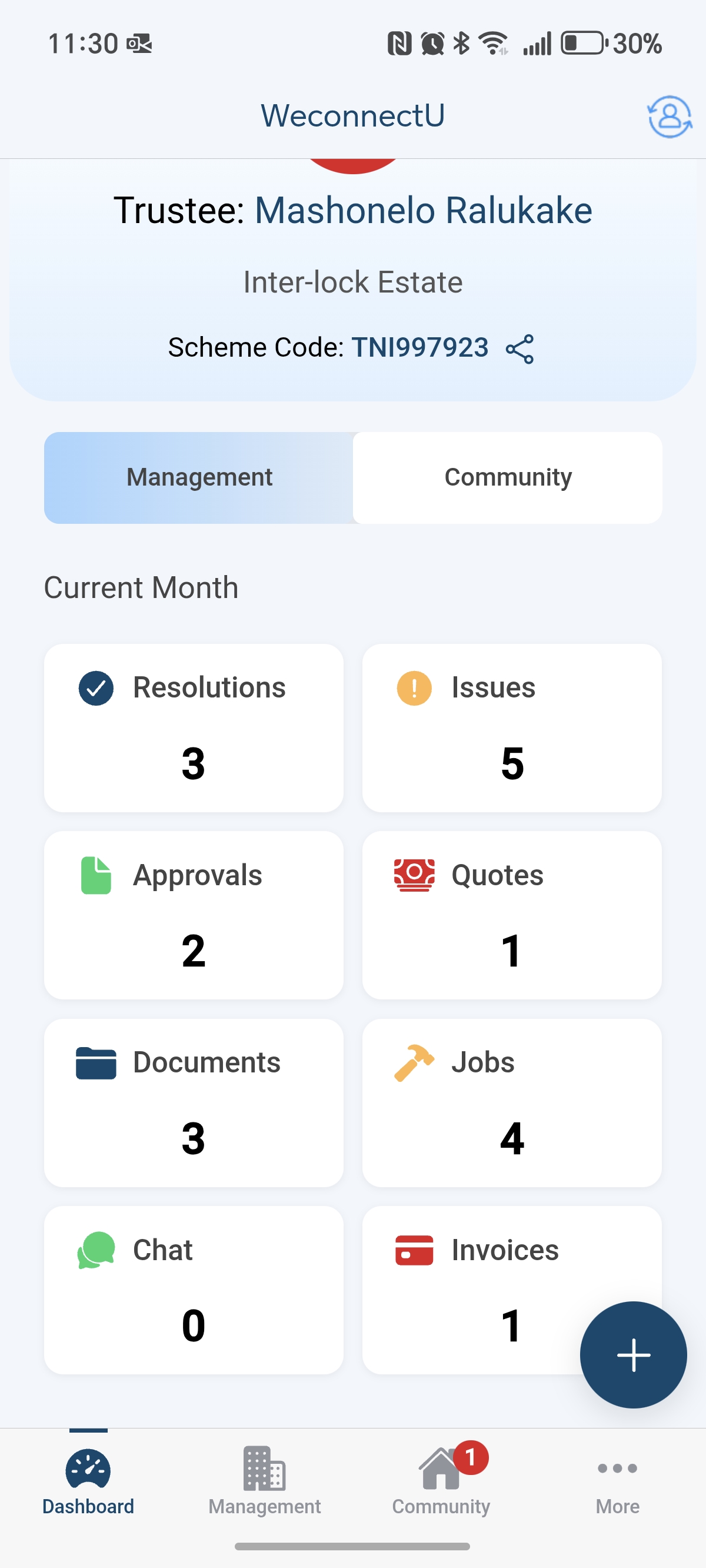706x1568 pixels.
Task: Select the Management segment above Current Month
Action: (199, 478)
